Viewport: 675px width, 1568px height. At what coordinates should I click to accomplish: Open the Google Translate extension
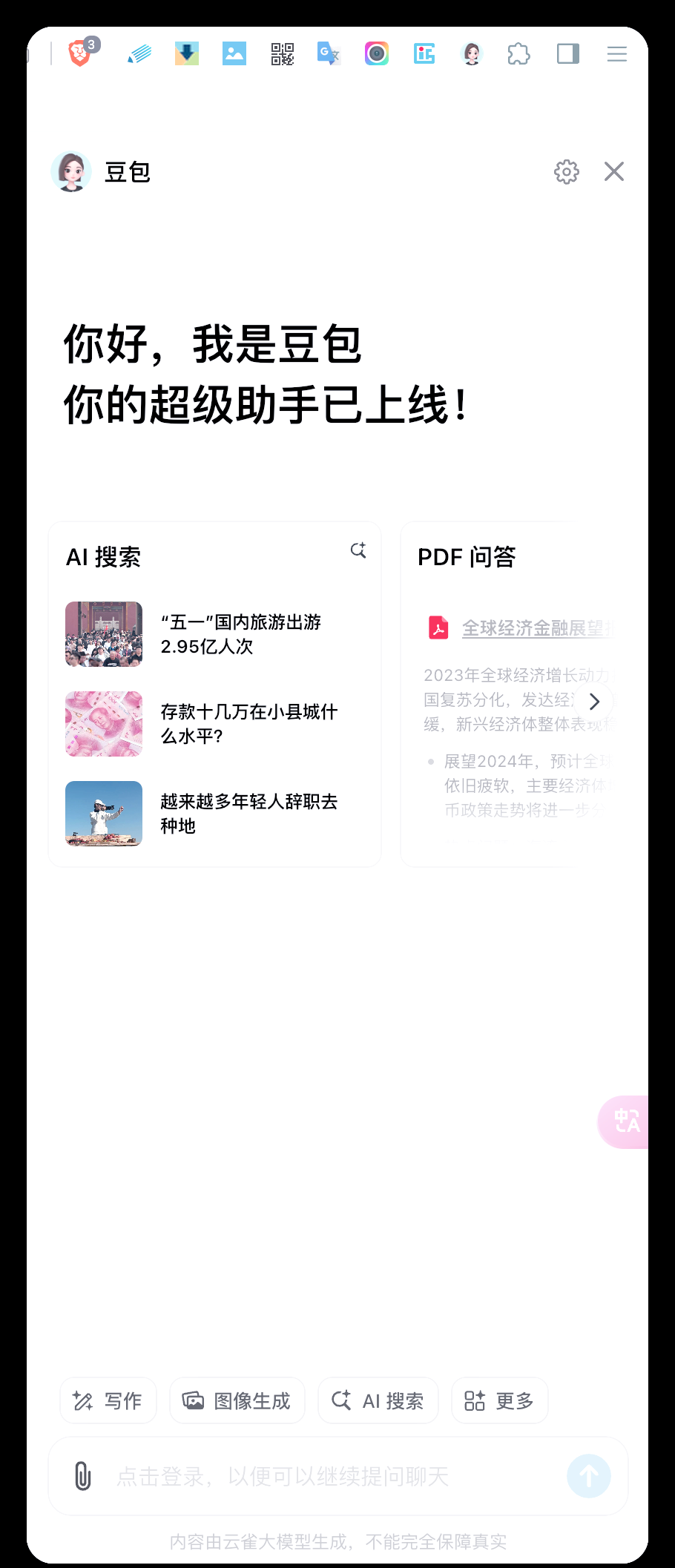coord(329,53)
